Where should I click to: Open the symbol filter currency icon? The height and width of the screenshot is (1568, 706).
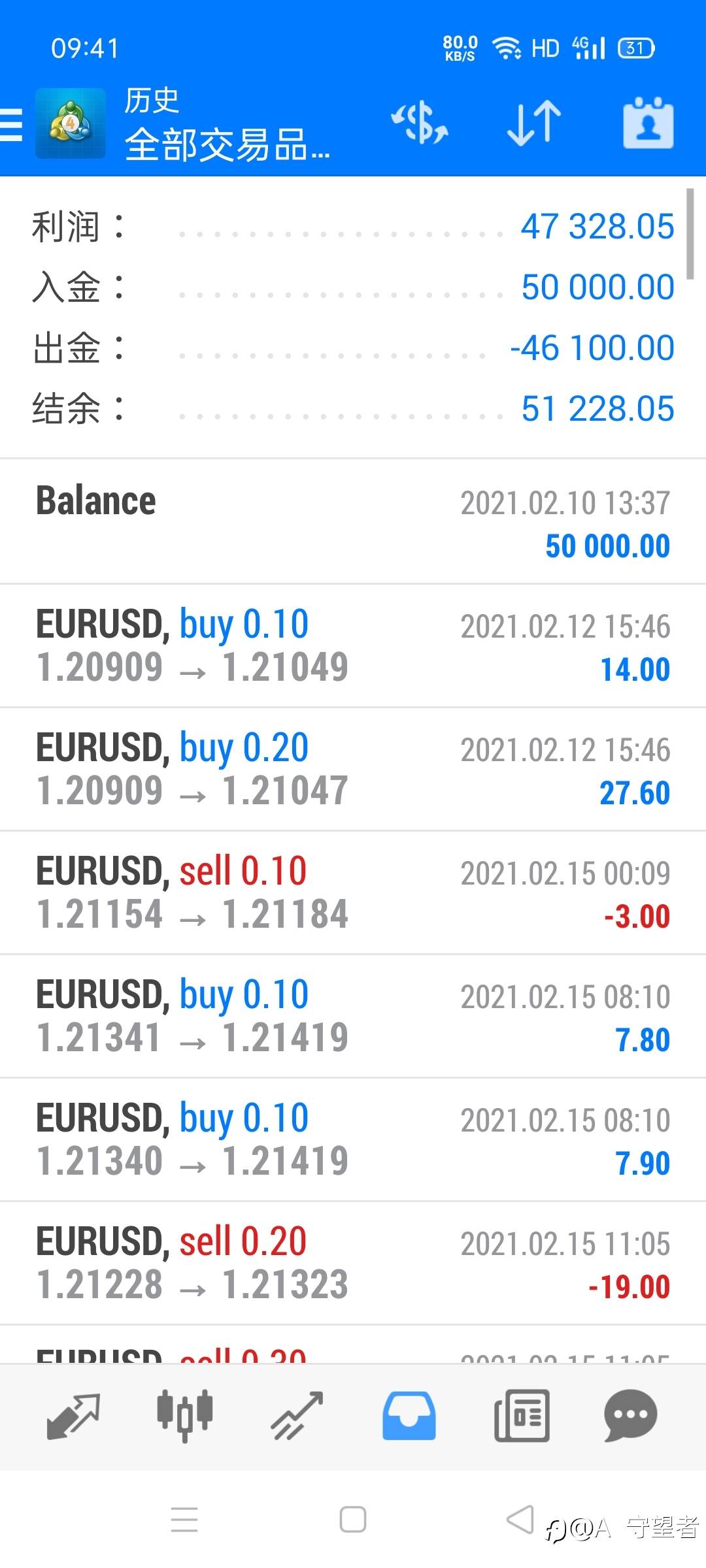420,123
